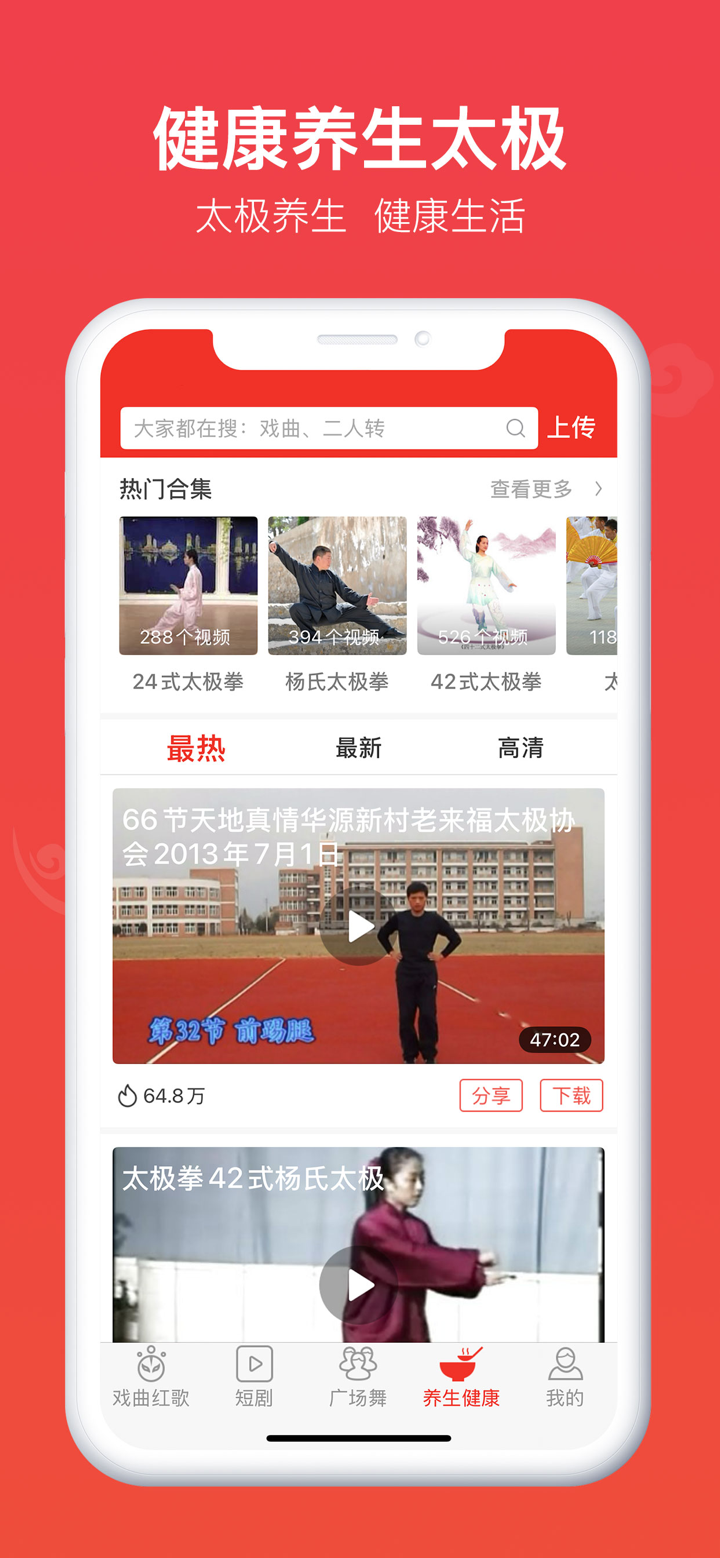Open the 杨氏太极拳 collection thumbnail
Viewport: 720px width, 1558px height.
tap(337, 585)
